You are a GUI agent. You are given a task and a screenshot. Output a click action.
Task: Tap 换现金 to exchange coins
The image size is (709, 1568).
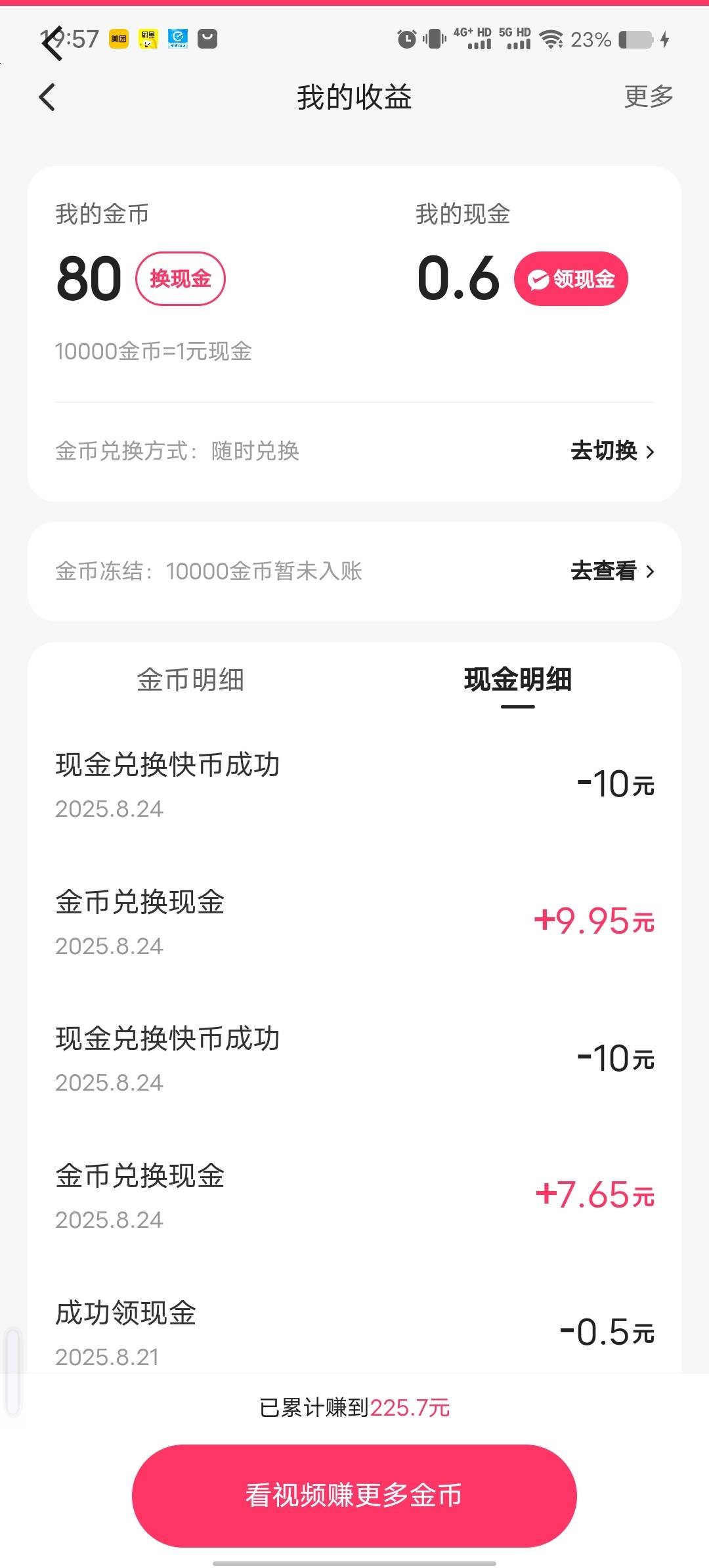pyautogui.click(x=181, y=278)
